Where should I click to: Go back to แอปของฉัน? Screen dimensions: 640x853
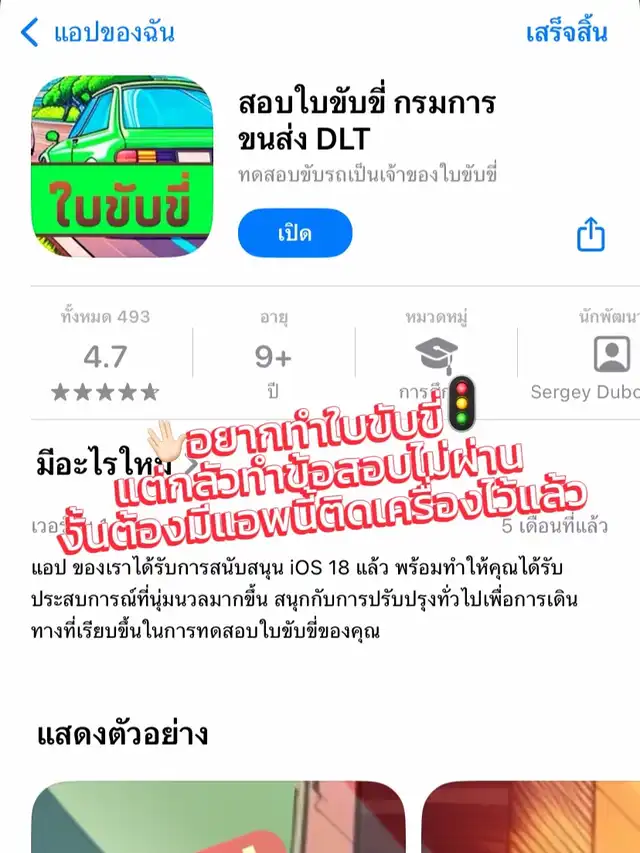point(97,32)
